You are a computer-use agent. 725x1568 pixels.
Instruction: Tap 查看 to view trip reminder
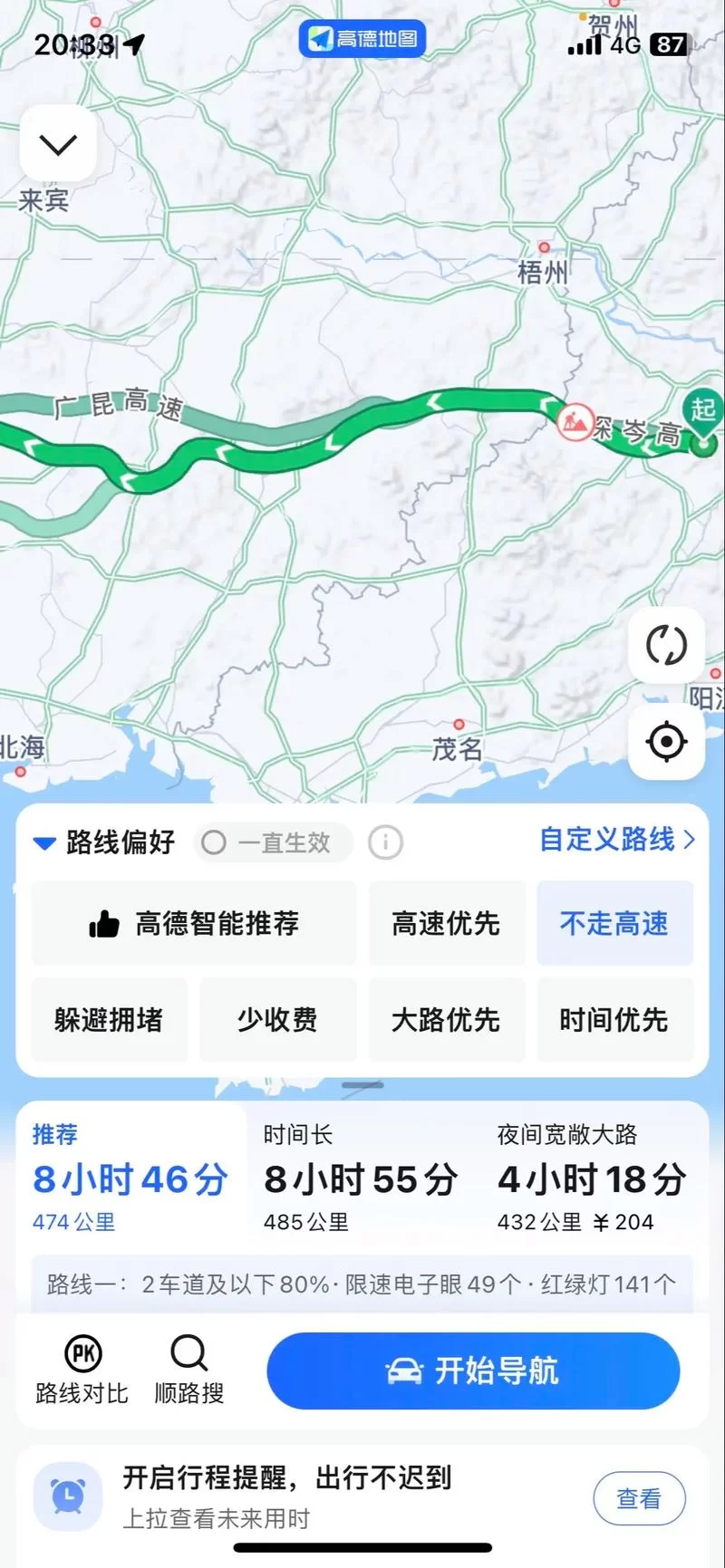[x=639, y=1498]
